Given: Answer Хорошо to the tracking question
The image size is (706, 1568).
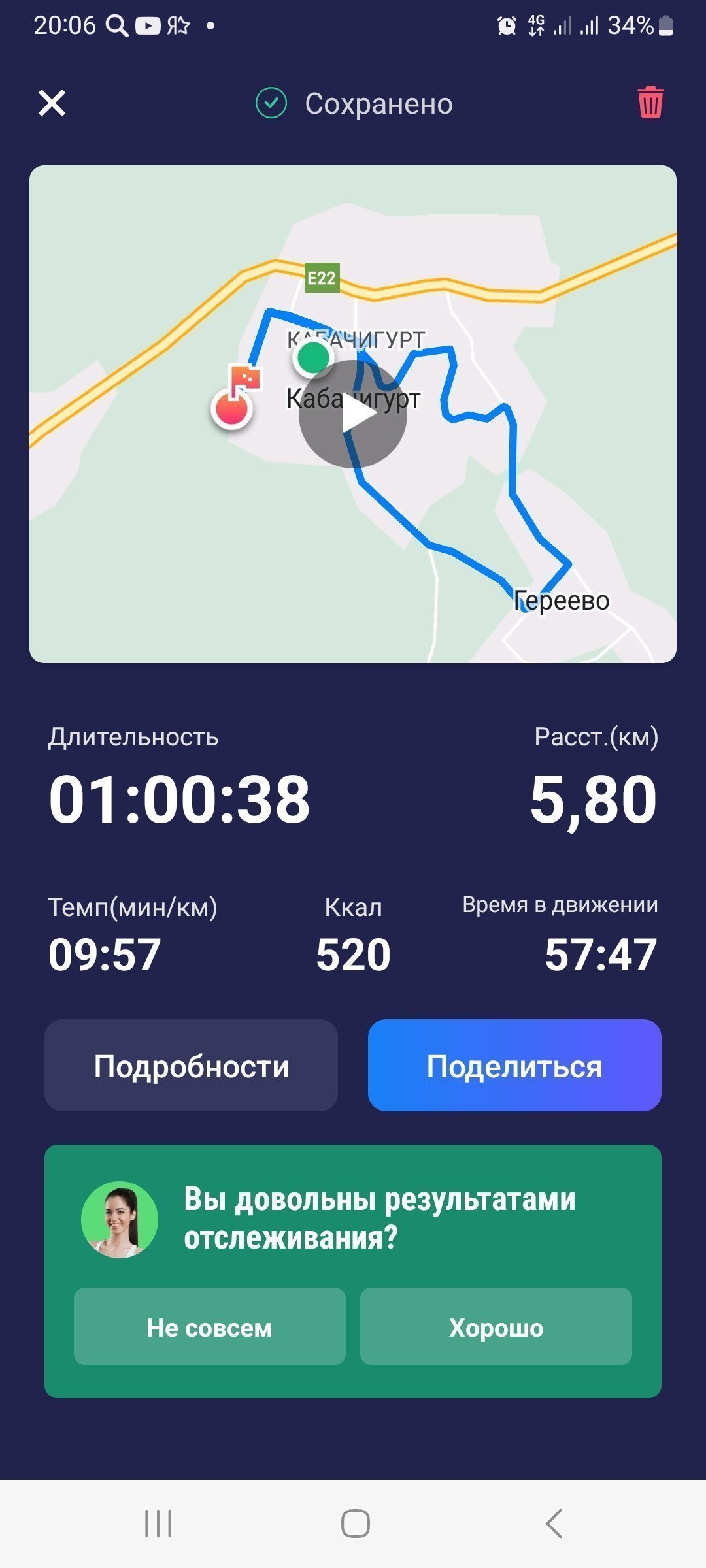Looking at the screenshot, I should click(496, 1326).
